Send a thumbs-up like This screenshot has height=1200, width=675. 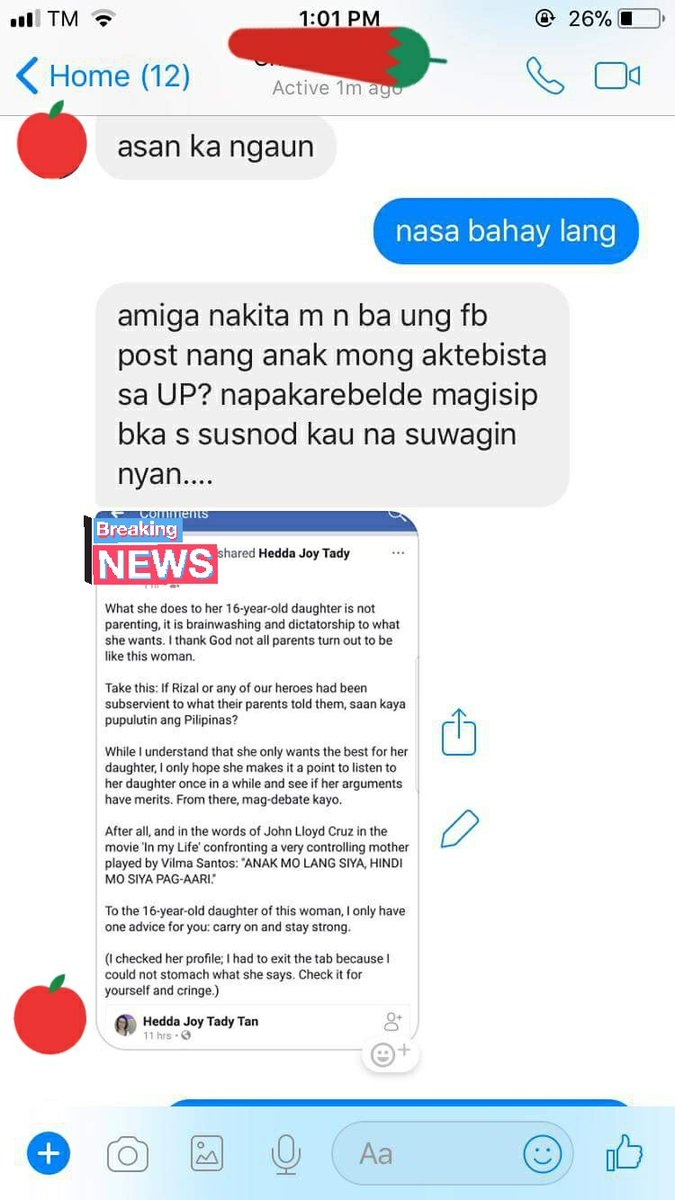pyautogui.click(x=625, y=1154)
